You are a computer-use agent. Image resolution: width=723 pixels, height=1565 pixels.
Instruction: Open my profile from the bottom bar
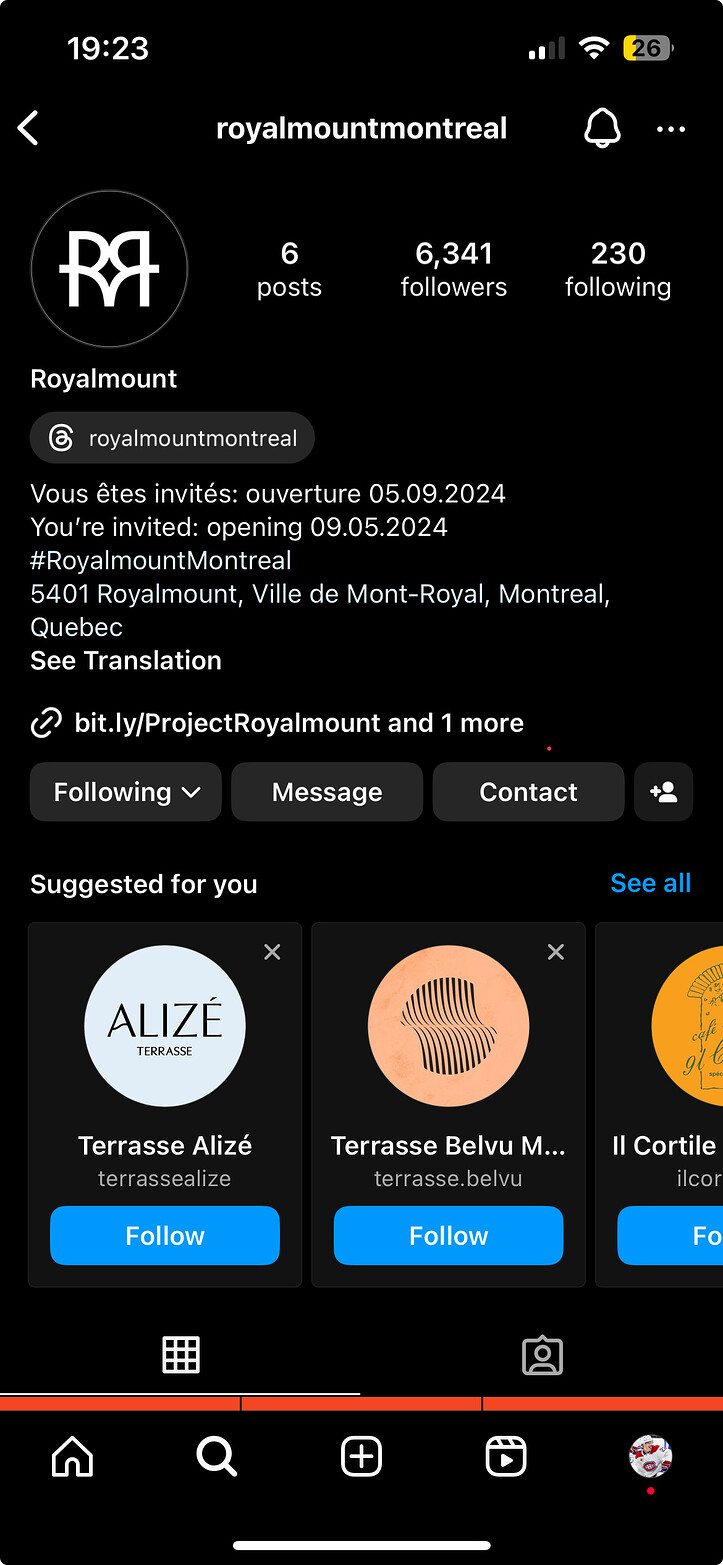coord(650,1457)
